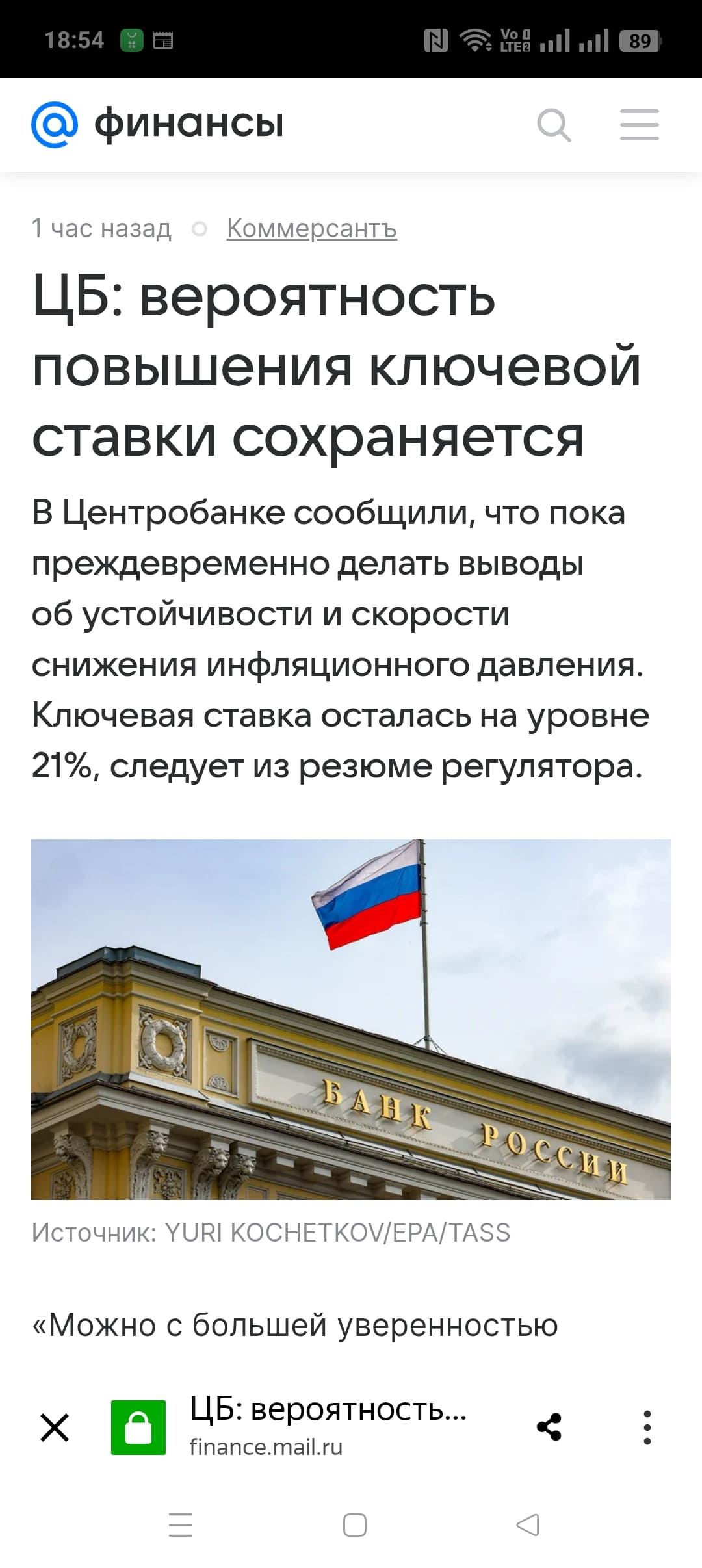Close the browser tab with X
Viewport: 702px width, 1568px height.
coord(55,1428)
